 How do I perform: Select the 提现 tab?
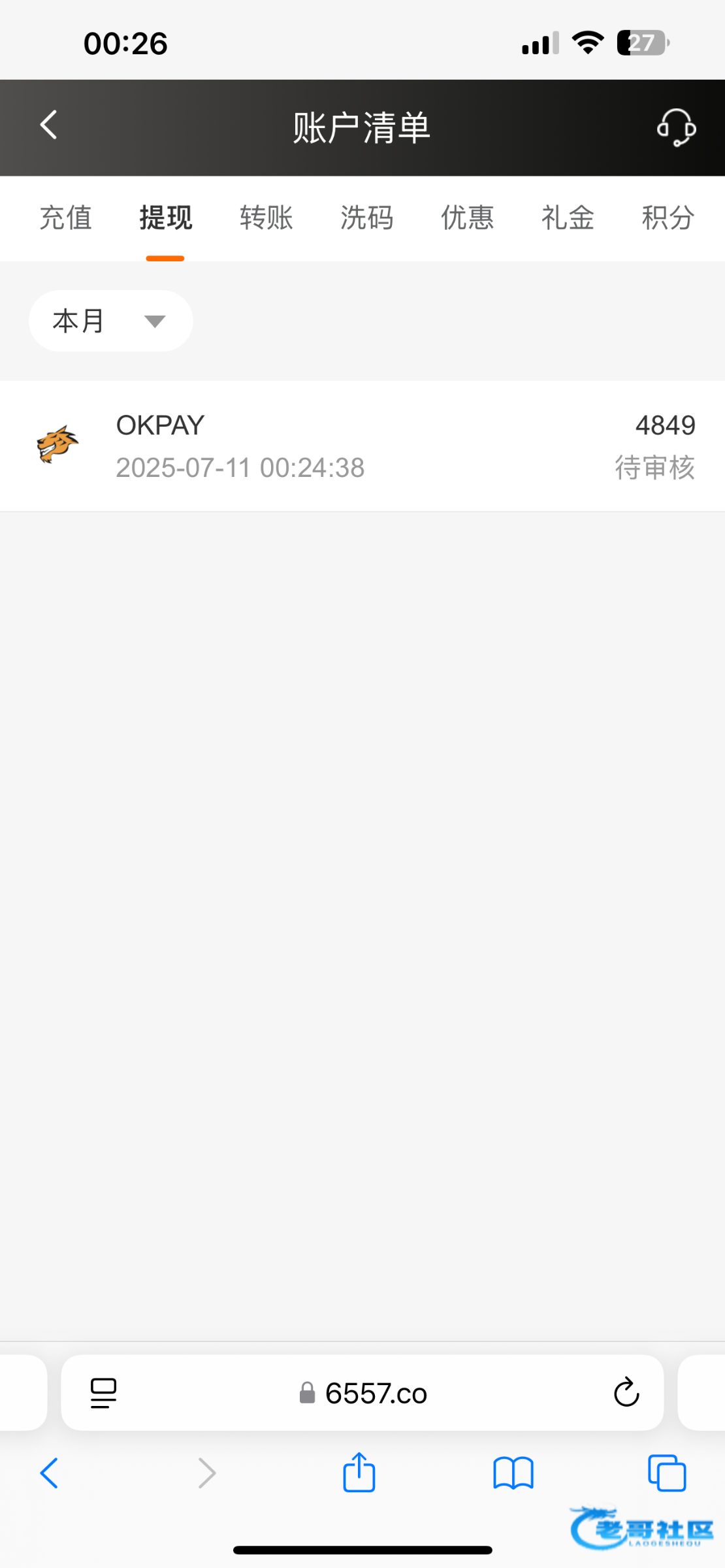(x=165, y=218)
